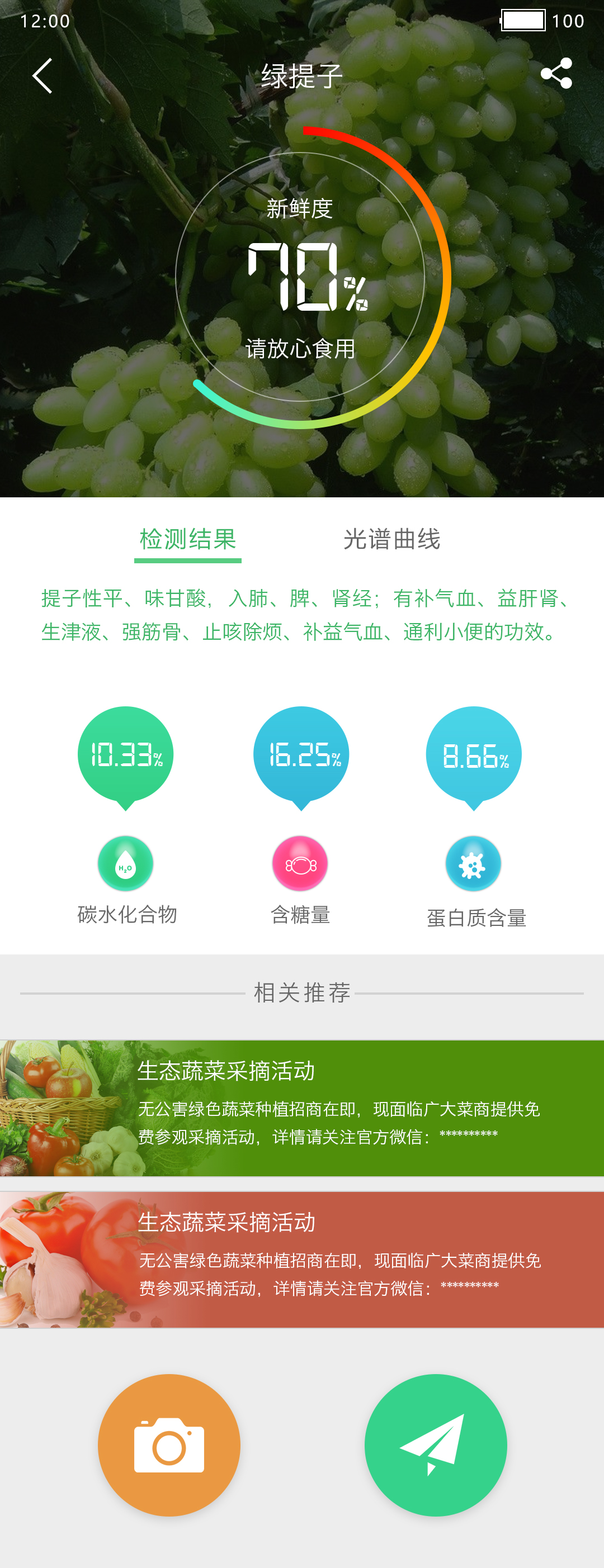Switch to the 光谱曲线 tab
Viewport: 604px width, 1568px height.
pos(391,540)
